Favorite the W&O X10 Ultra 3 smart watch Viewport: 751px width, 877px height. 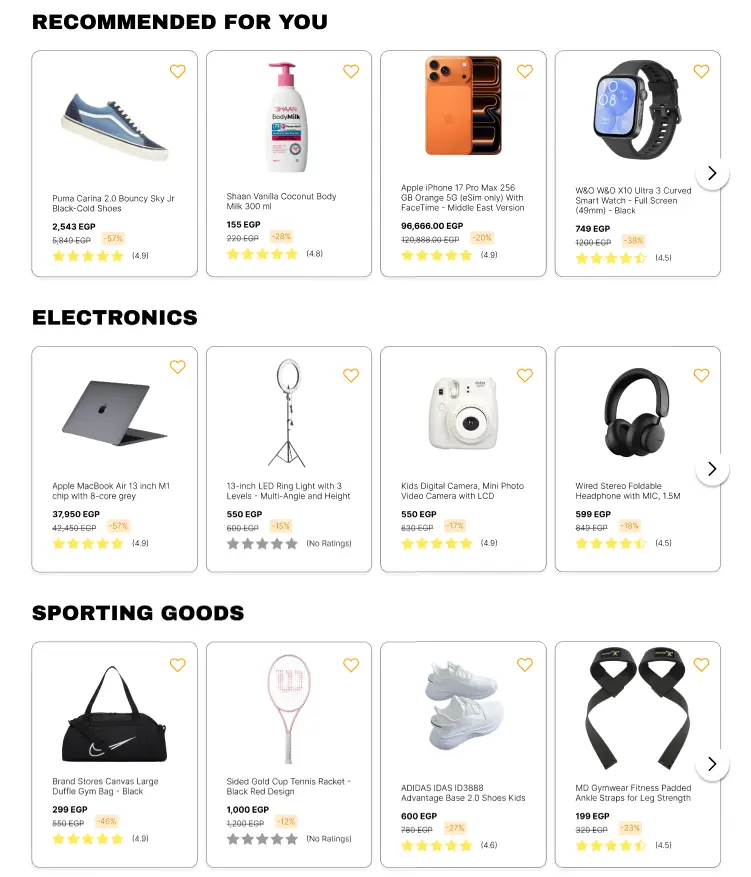[701, 71]
